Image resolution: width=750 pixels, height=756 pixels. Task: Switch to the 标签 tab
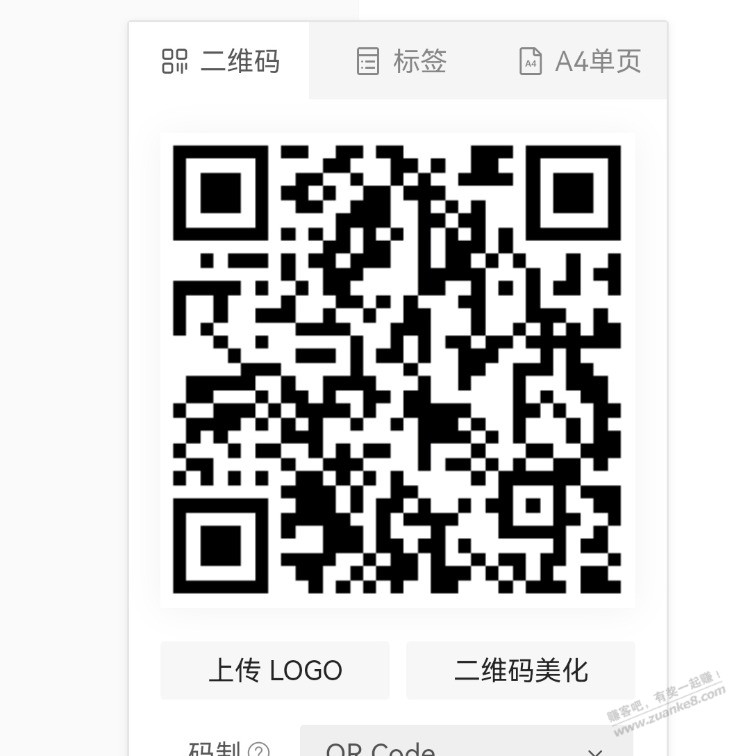(x=402, y=62)
